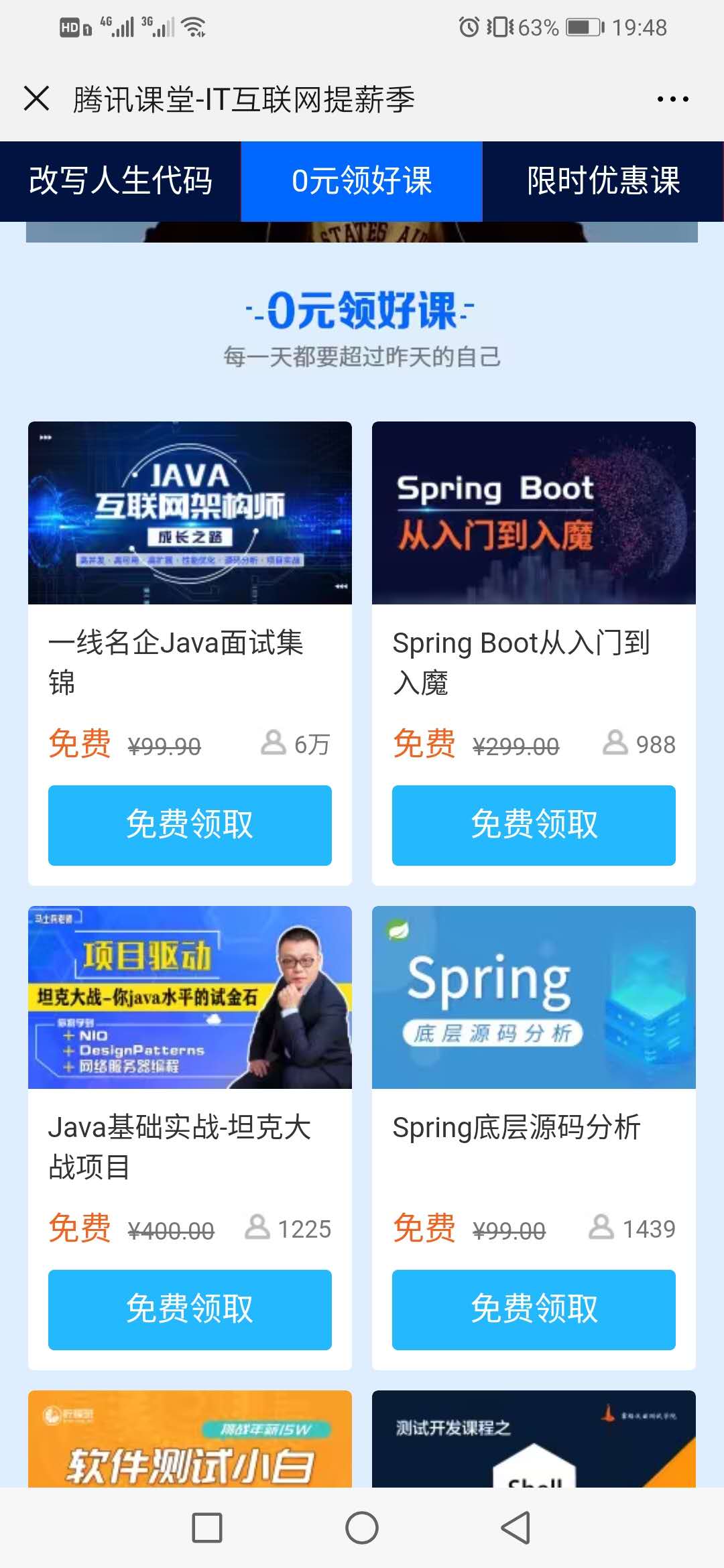This screenshot has height=1568, width=724.
Task: Open the three-dot overflow menu
Action: click(672, 99)
